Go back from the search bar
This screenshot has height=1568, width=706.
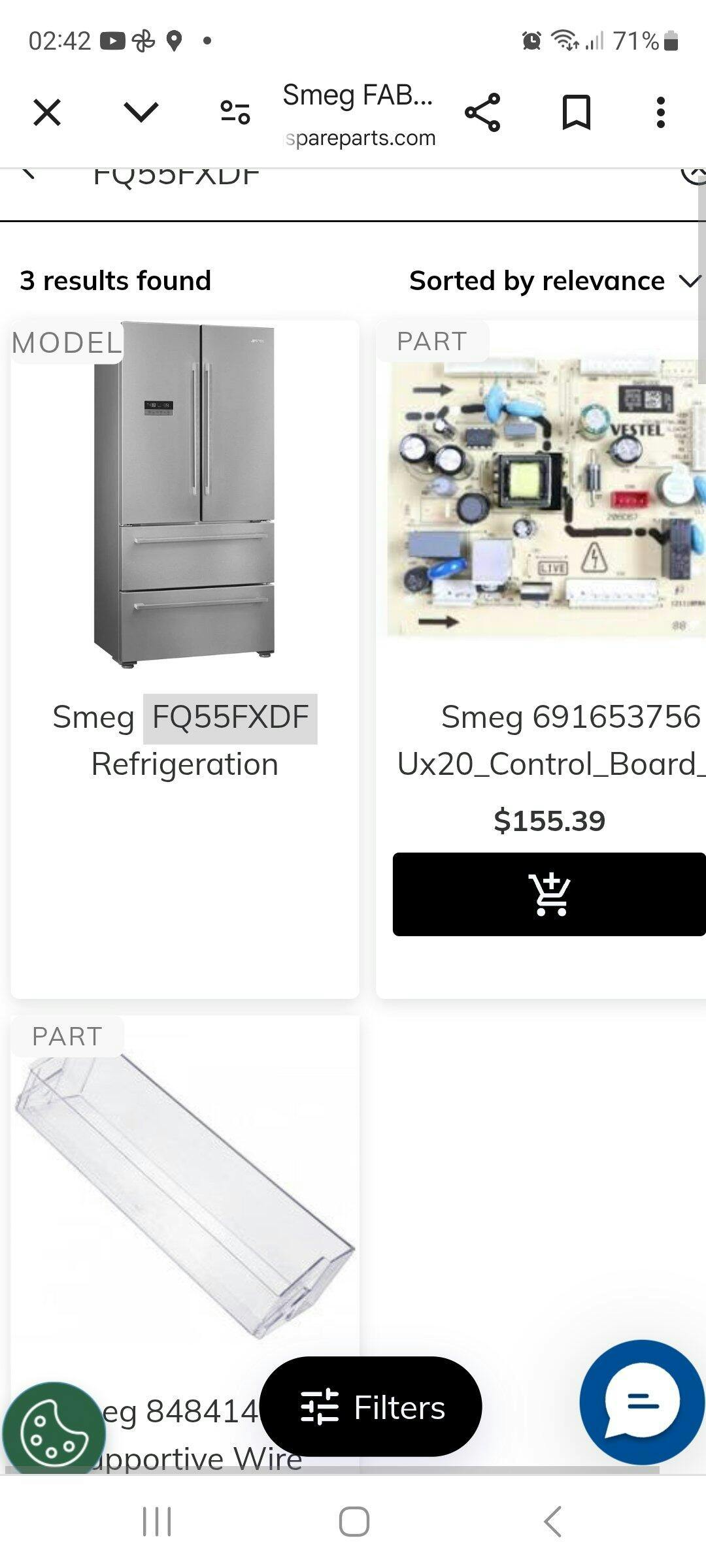[27, 174]
